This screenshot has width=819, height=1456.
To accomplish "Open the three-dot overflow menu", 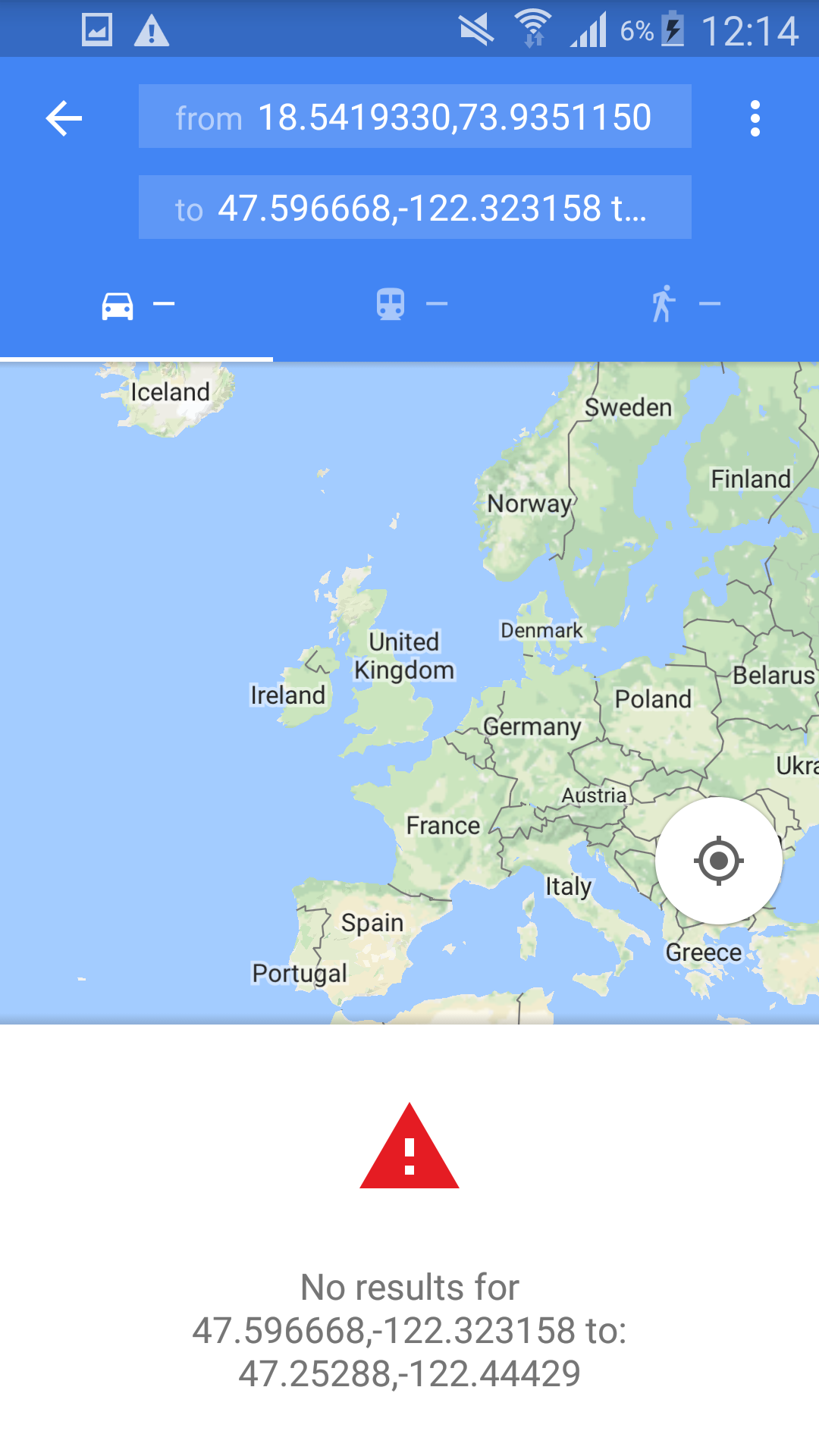I will click(x=755, y=118).
